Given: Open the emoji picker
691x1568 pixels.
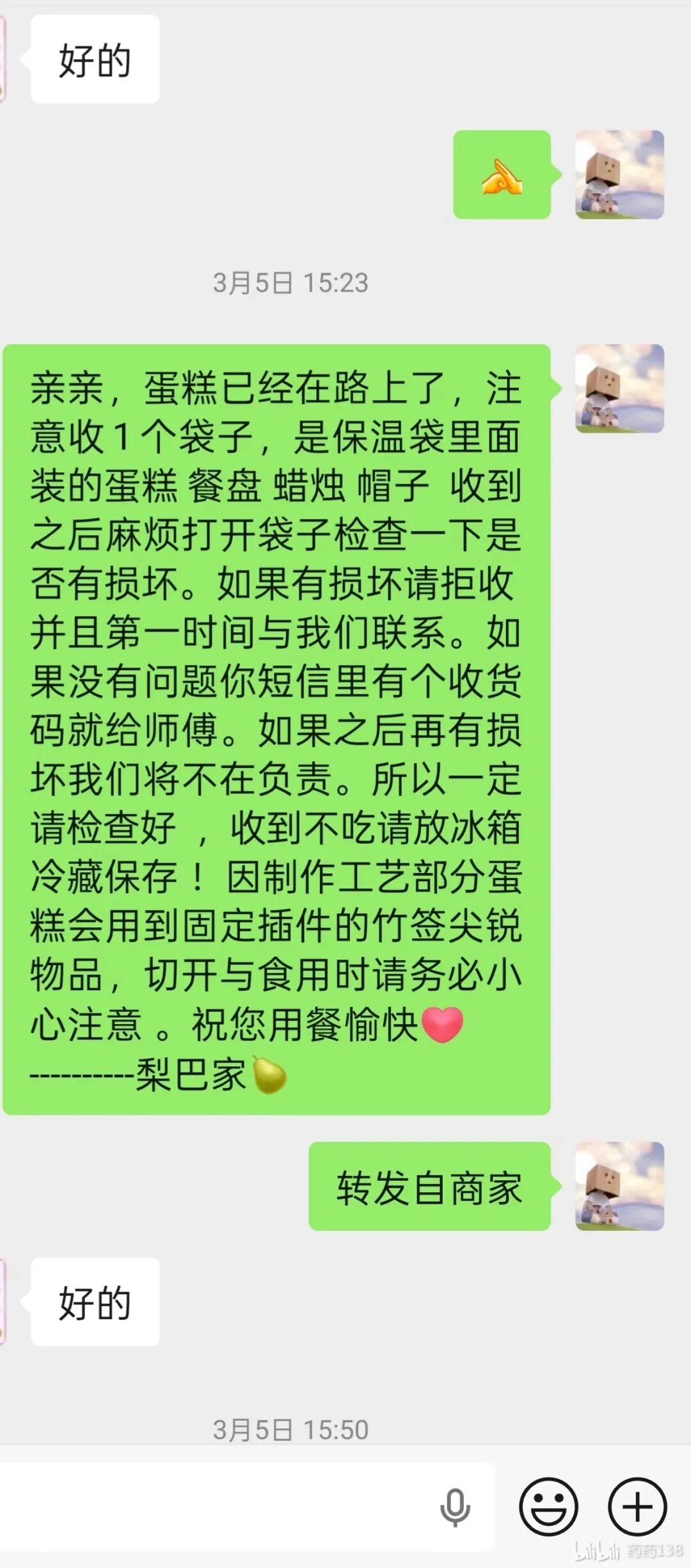Looking at the screenshot, I should tap(548, 1507).
